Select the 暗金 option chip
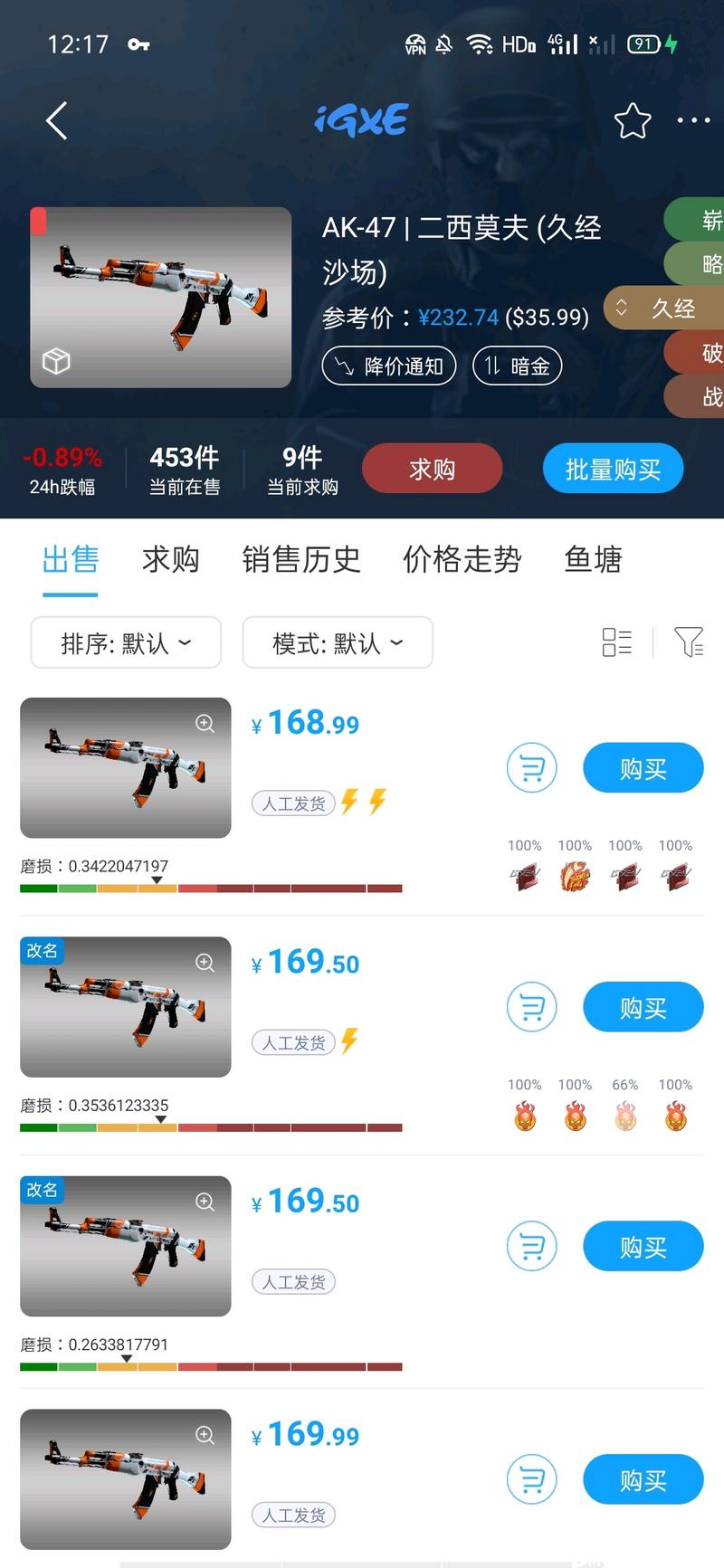 [x=518, y=366]
